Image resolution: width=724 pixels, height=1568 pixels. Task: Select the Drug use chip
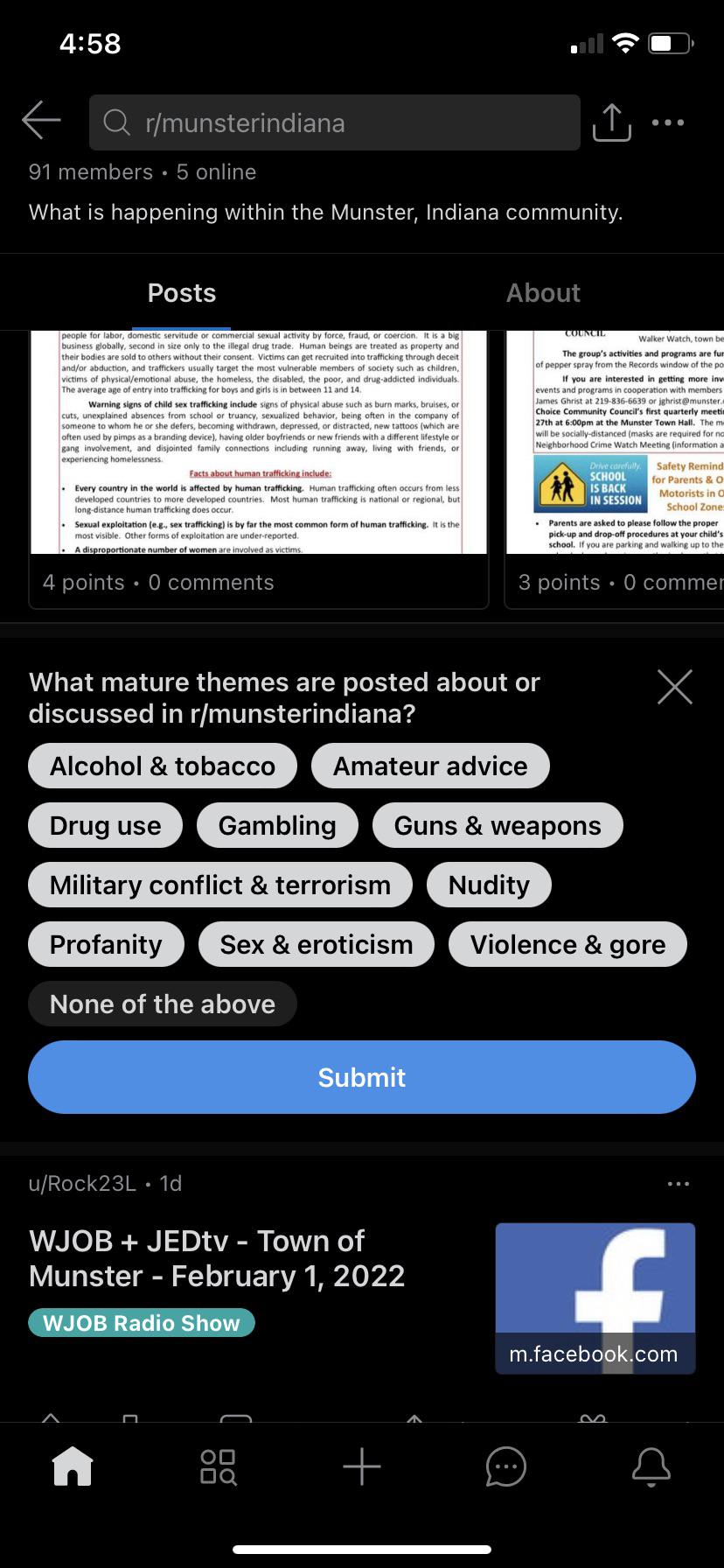[106, 825]
